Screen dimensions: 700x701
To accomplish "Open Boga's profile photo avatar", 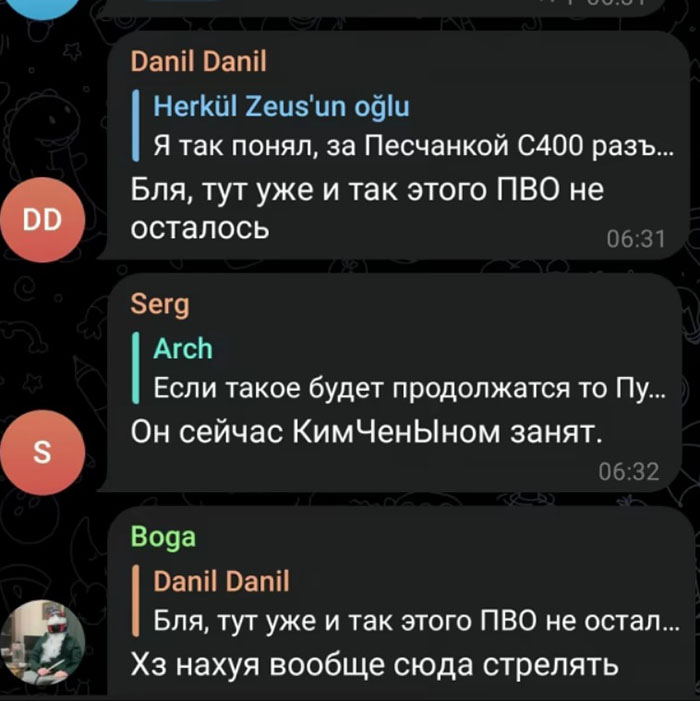I will [42, 642].
